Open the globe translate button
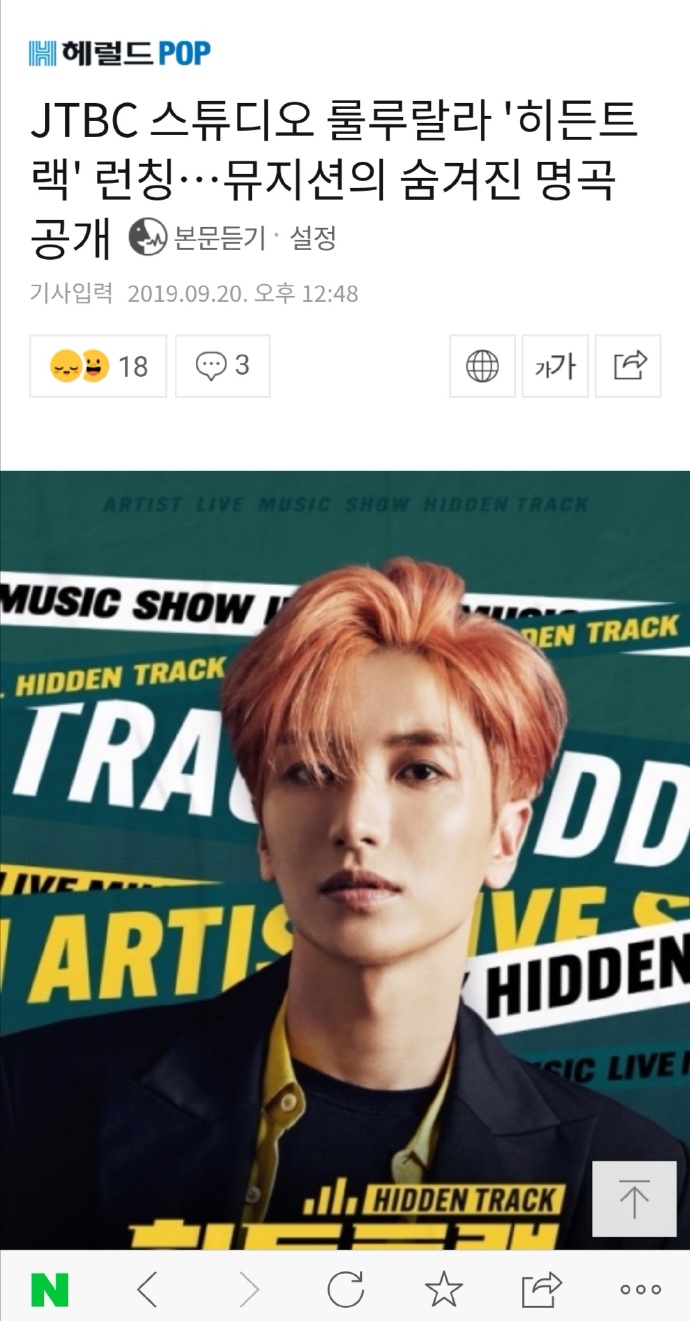The height and width of the screenshot is (1321, 690). (482, 366)
